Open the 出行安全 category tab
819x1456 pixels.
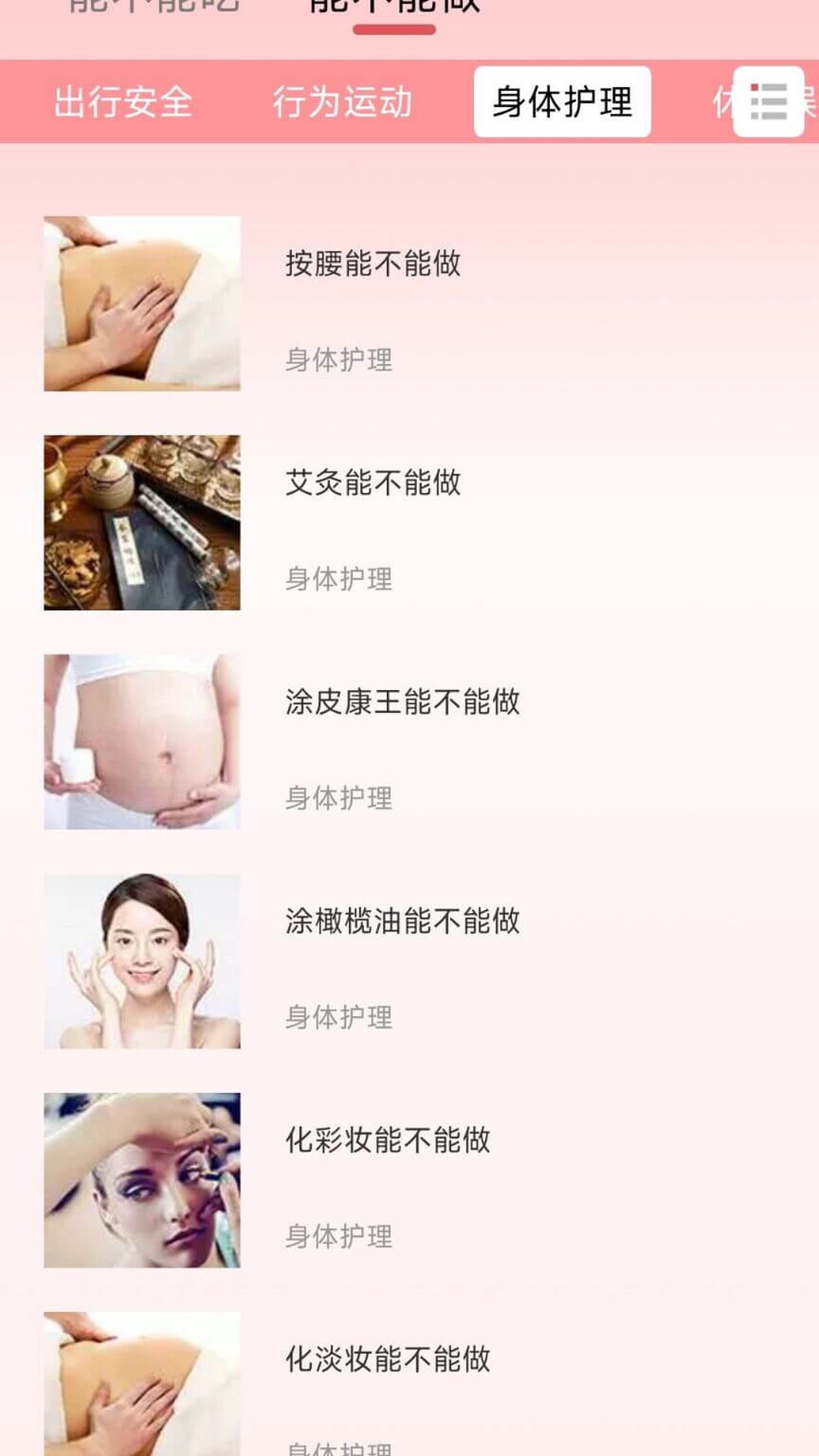coord(124,101)
